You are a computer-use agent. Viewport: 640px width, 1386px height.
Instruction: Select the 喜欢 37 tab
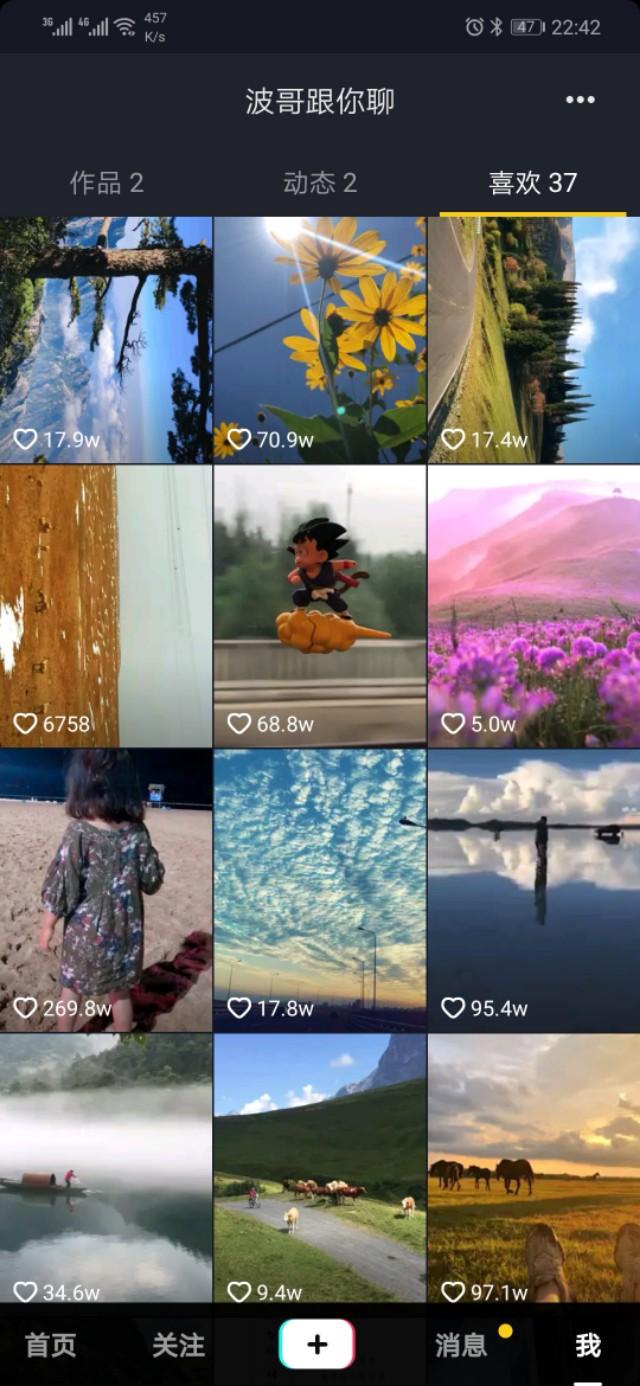pyautogui.click(x=532, y=183)
